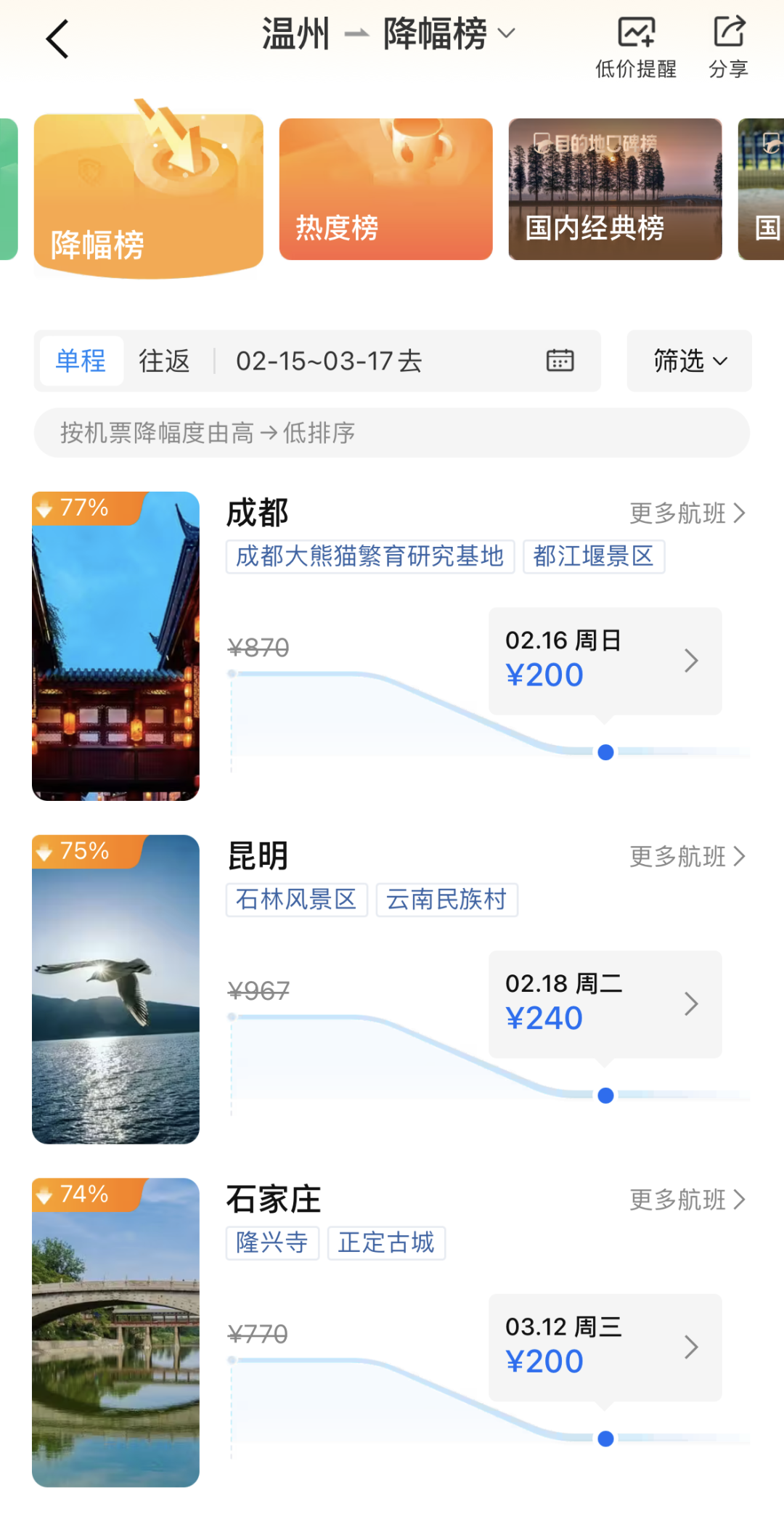Select the 单程 one-way option
The height and width of the screenshot is (1514, 784).
tap(81, 361)
